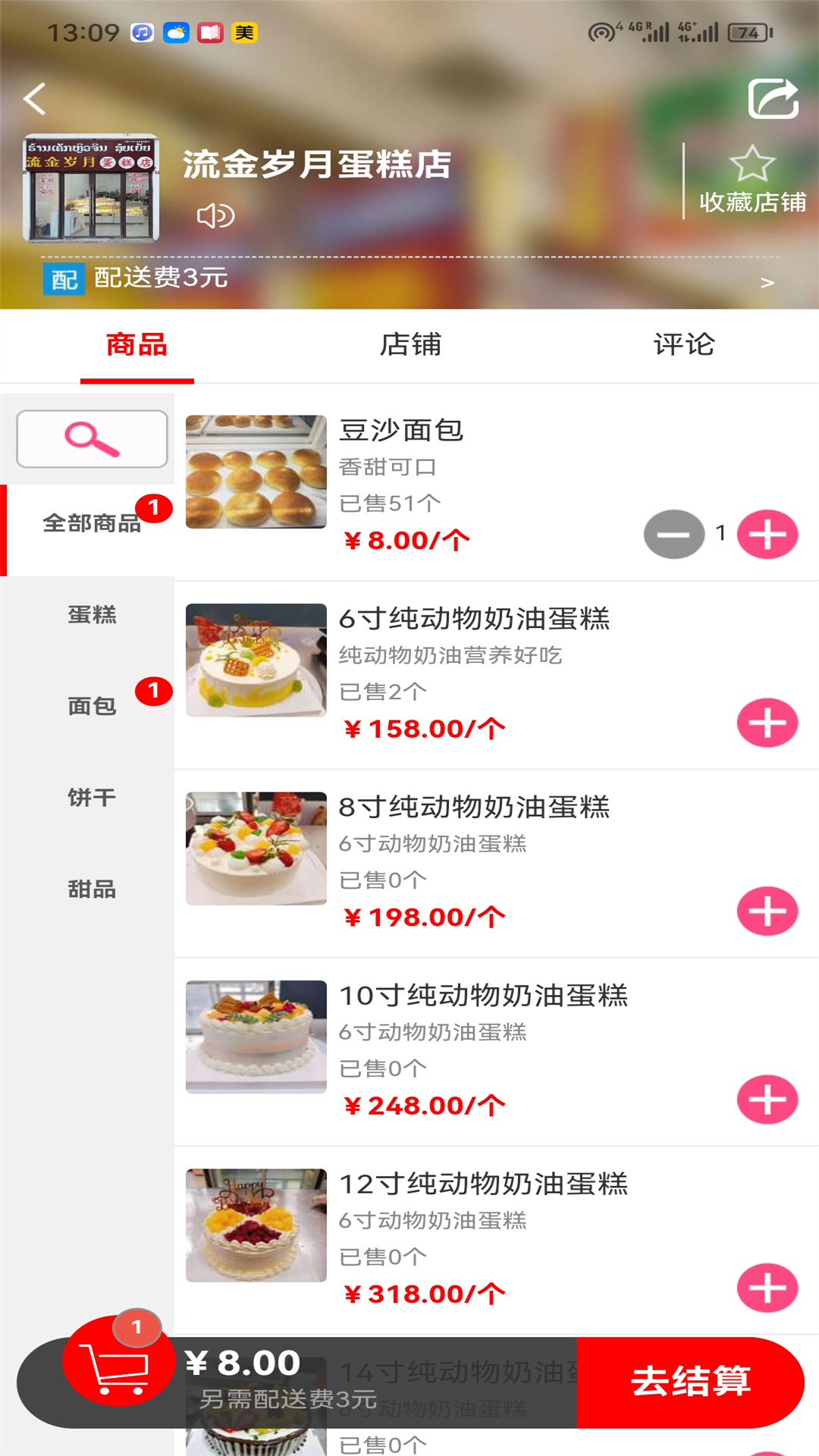Screen dimensions: 819x1456
Task: Go back from the cake shop page
Action: (35, 99)
